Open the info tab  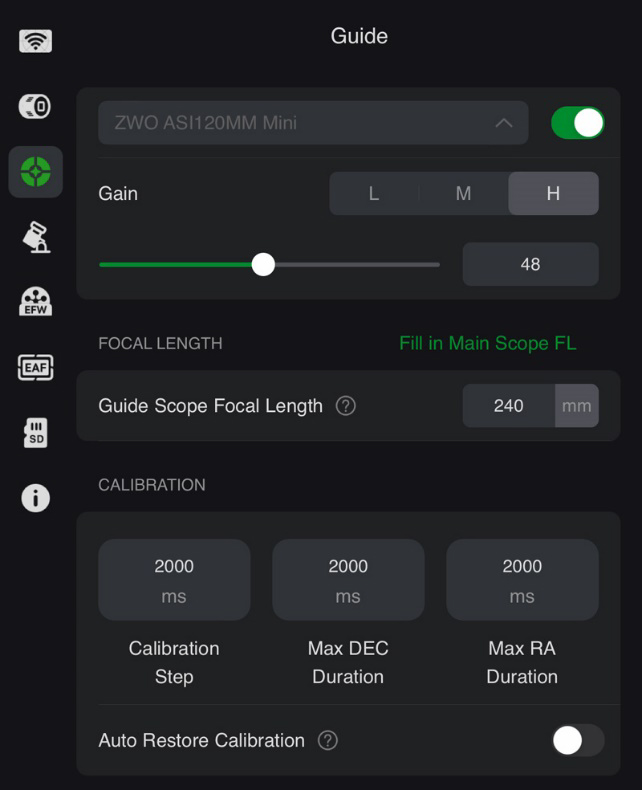pos(35,497)
